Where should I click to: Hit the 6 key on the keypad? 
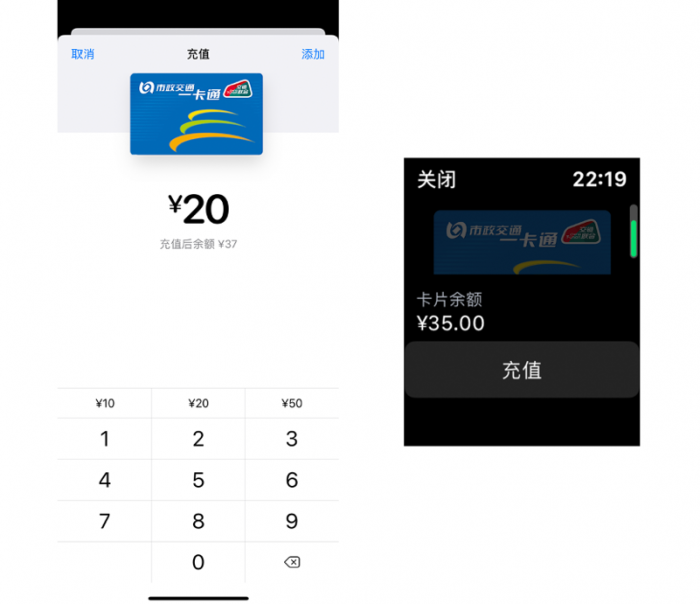(x=292, y=480)
